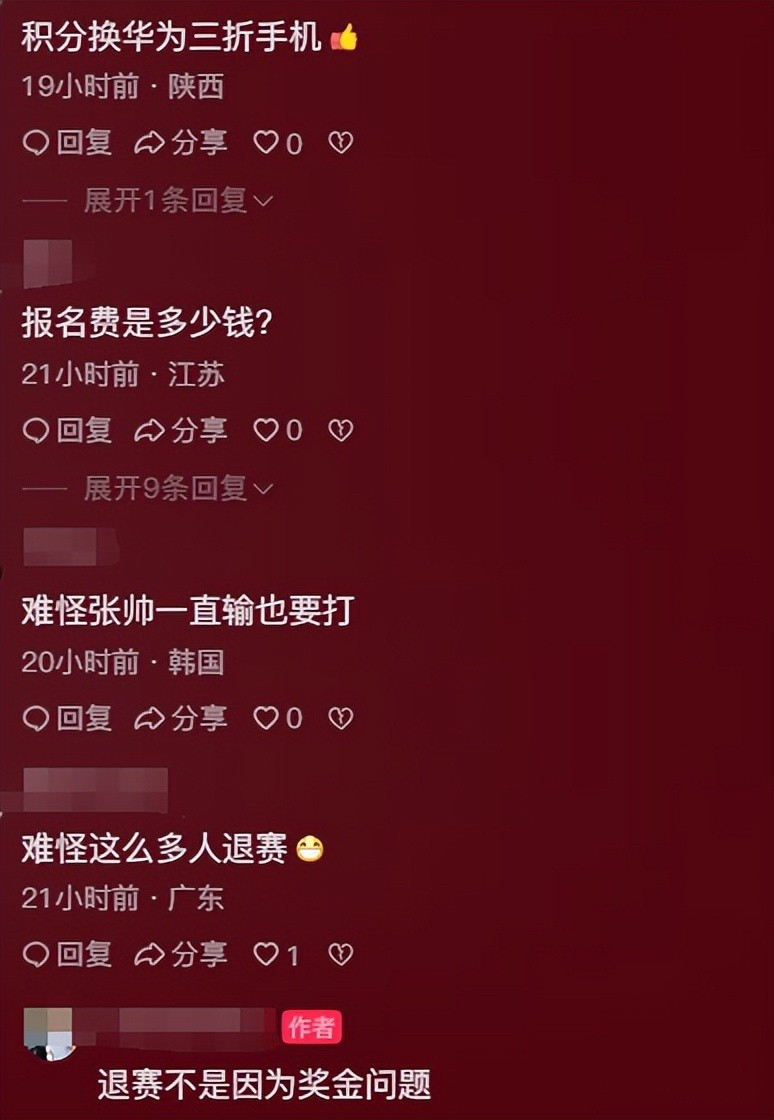This screenshot has width=774, height=1120.
Task: Reply to the 难怪这么多人退赛 comment
Action: (67, 954)
